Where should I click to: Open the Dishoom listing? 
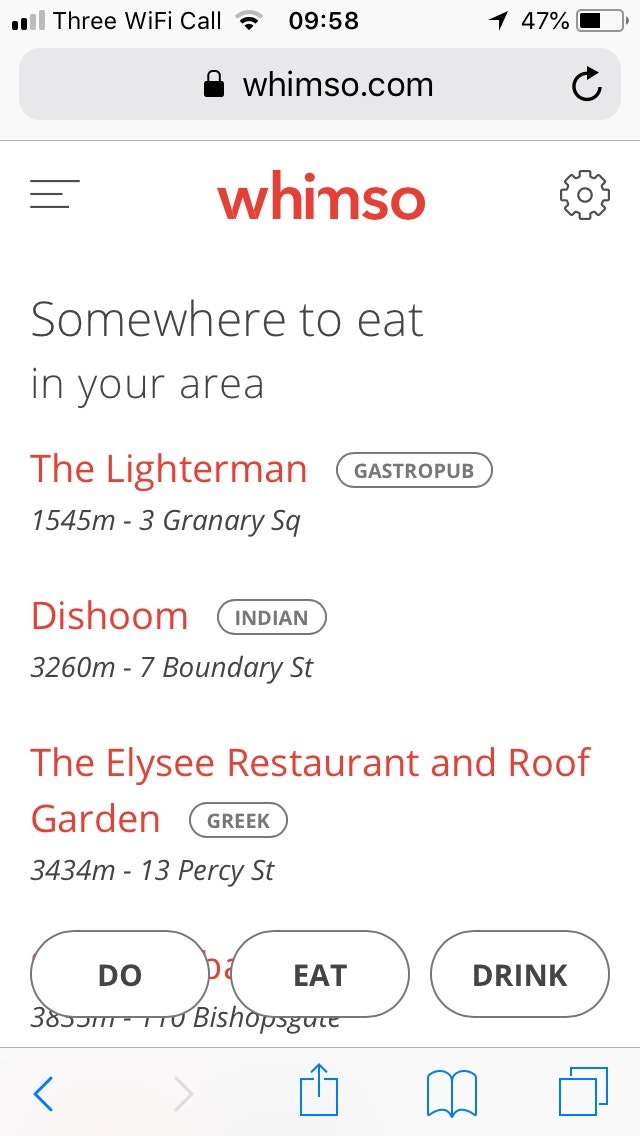tap(110, 616)
